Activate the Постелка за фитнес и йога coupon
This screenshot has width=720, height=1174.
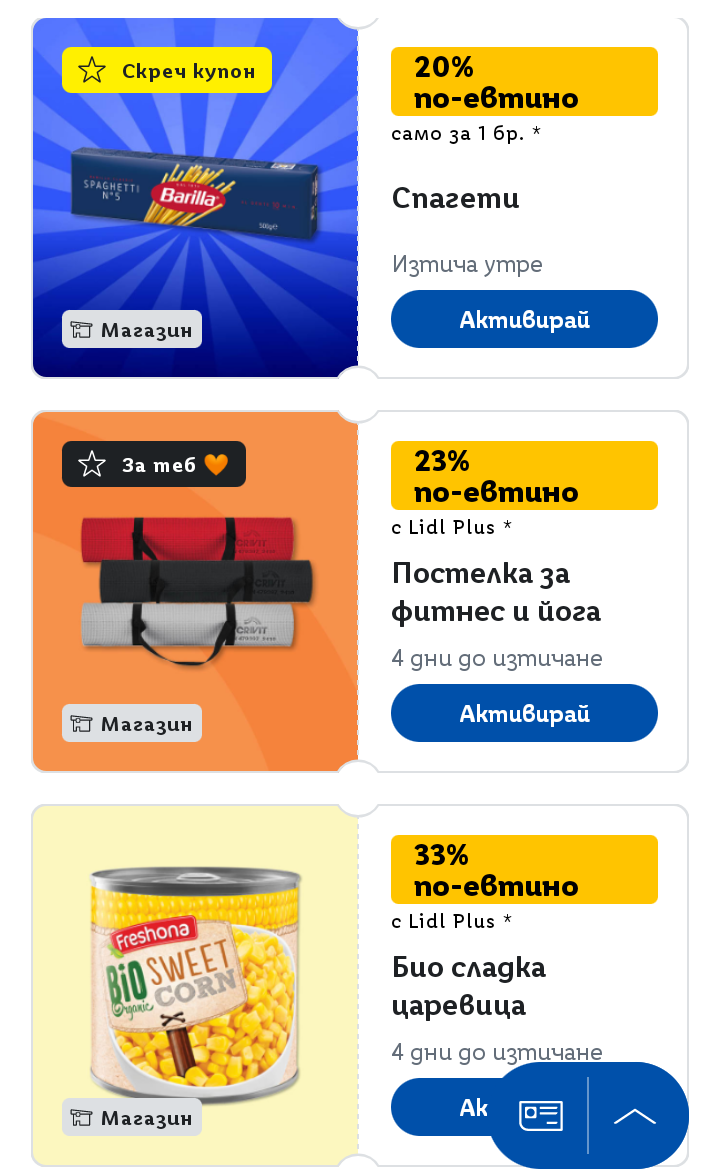click(x=524, y=713)
